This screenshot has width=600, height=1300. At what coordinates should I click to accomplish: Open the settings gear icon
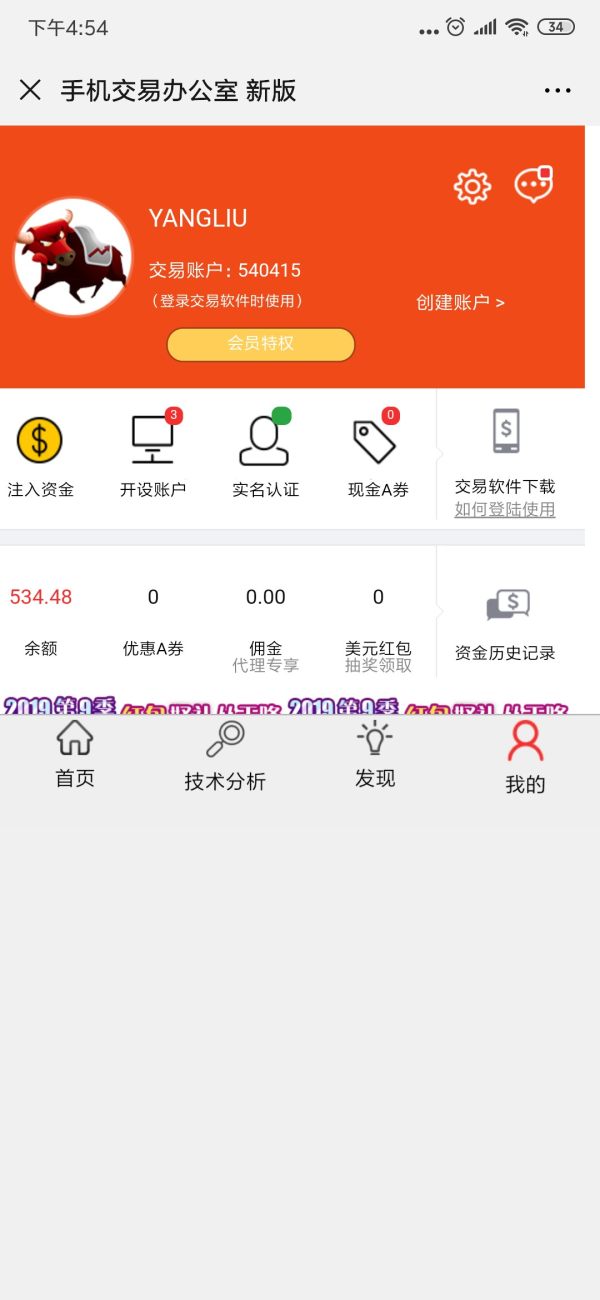click(x=472, y=186)
